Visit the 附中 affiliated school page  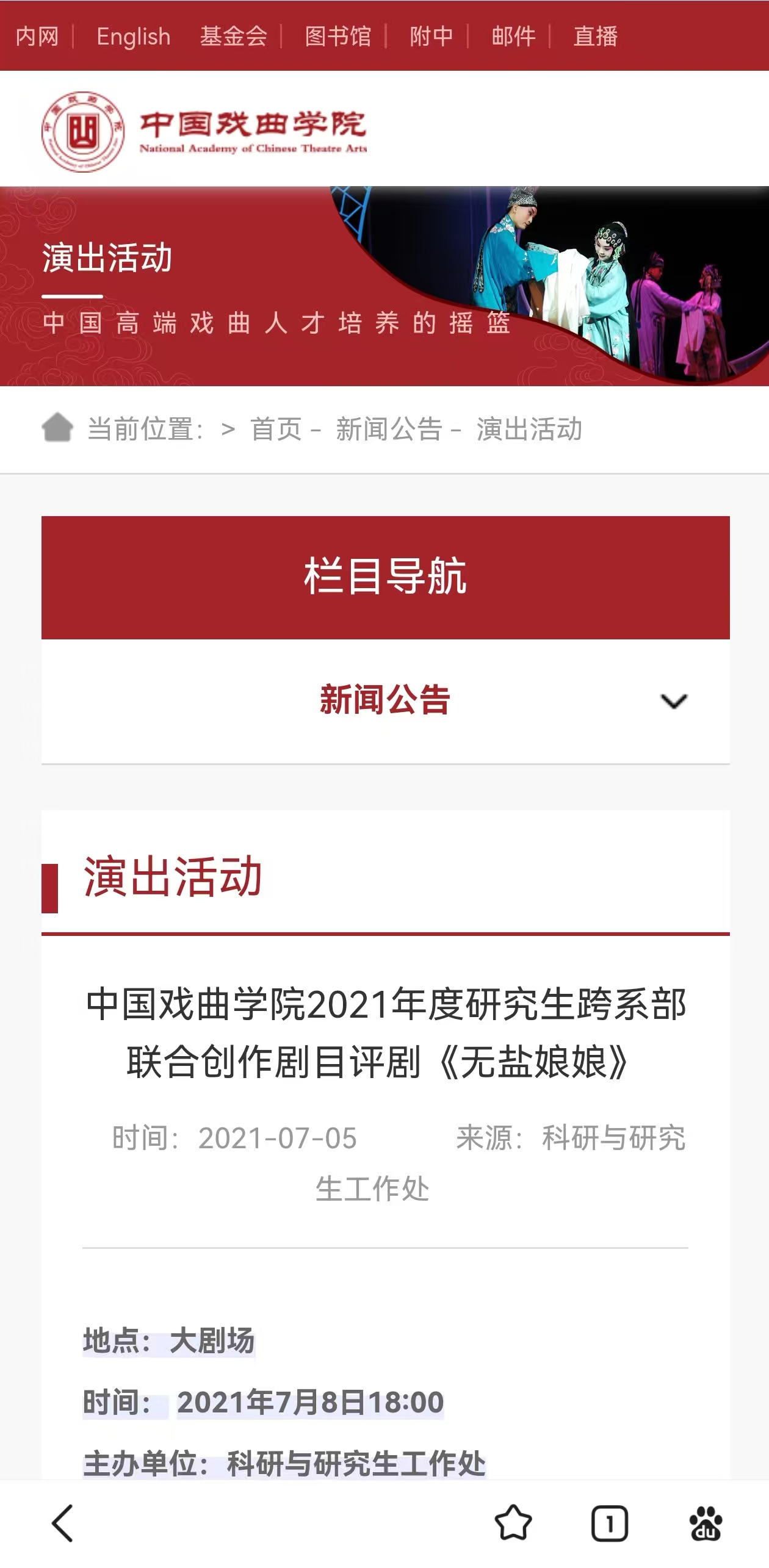[430, 37]
